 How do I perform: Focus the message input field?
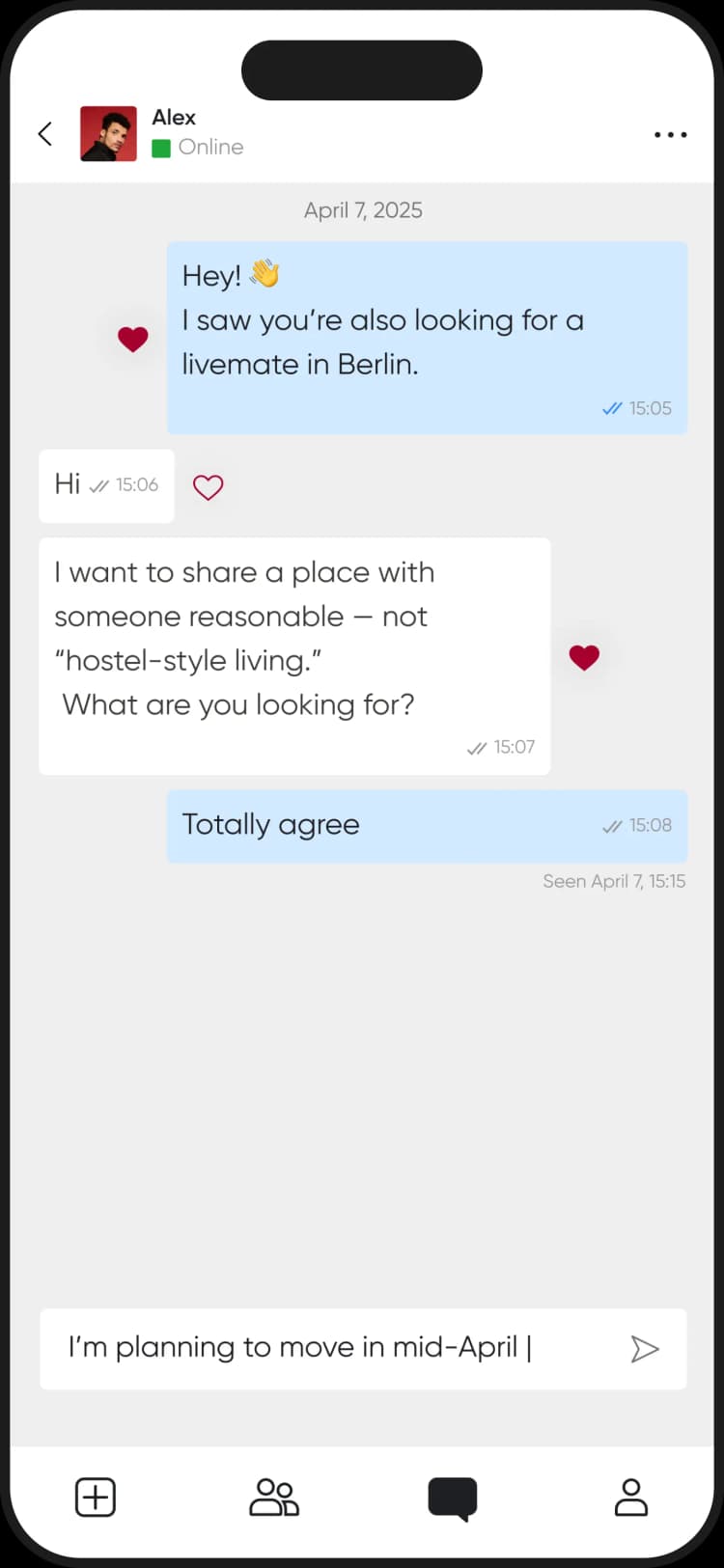click(x=328, y=1348)
